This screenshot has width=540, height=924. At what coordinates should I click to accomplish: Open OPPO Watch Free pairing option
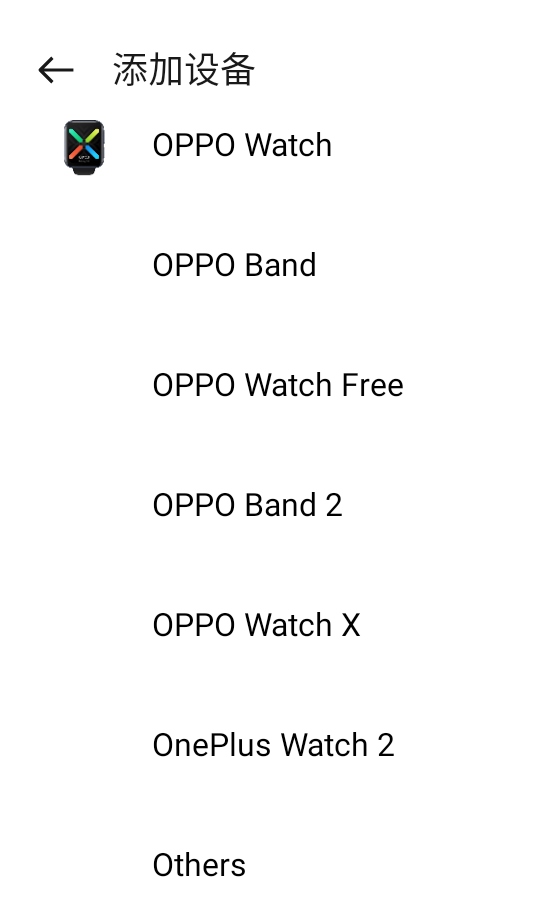point(270,385)
